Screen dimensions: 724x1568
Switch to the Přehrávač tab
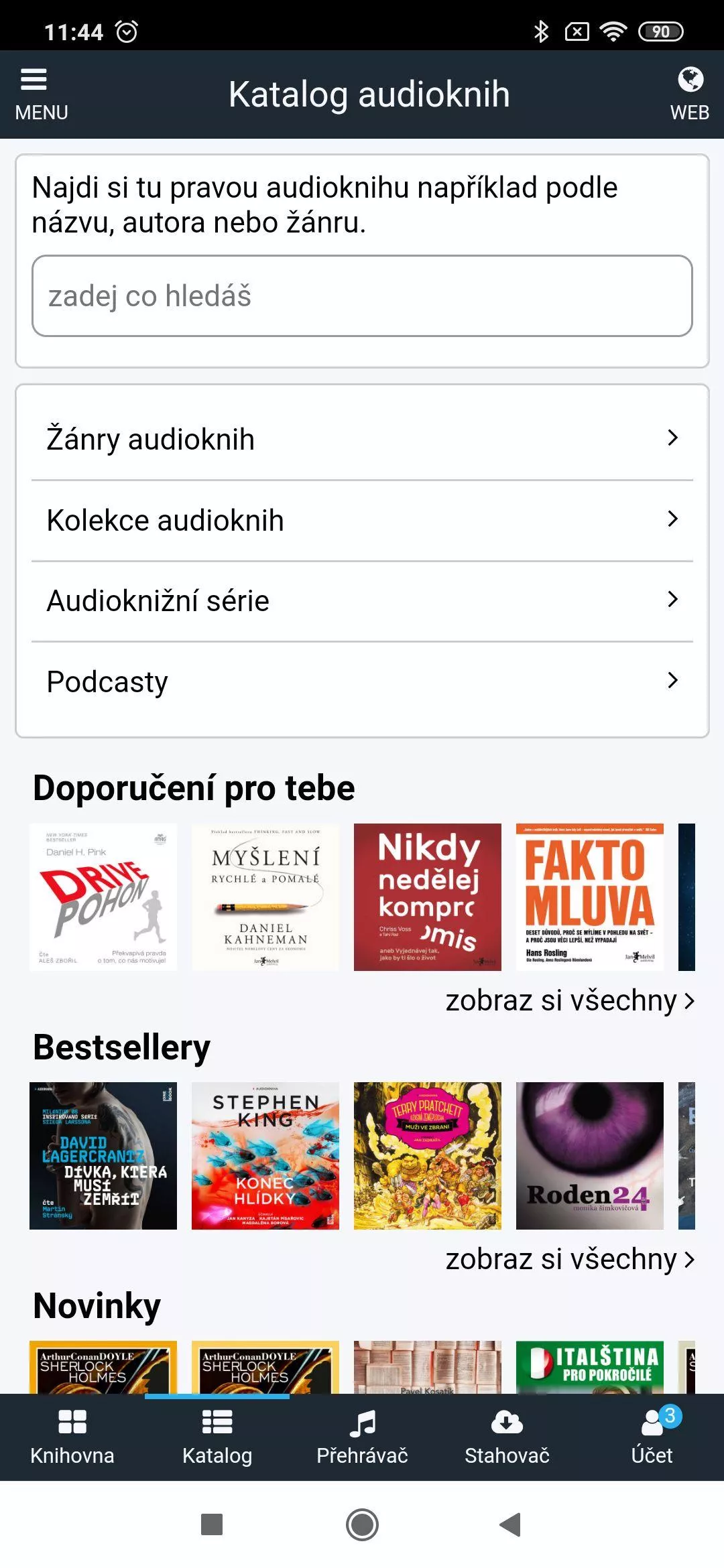[x=362, y=1437]
